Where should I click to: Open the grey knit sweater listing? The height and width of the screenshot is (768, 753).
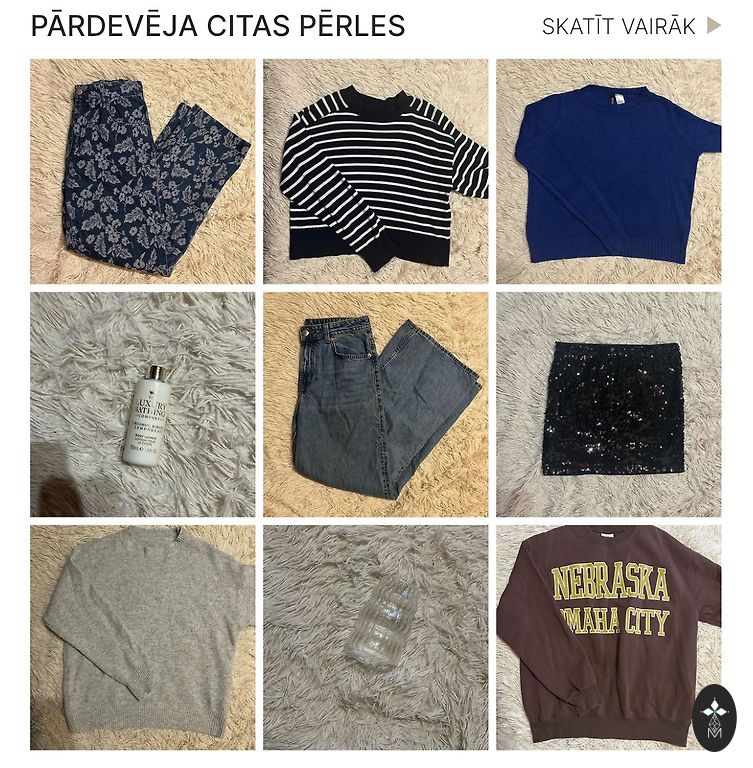click(x=142, y=637)
